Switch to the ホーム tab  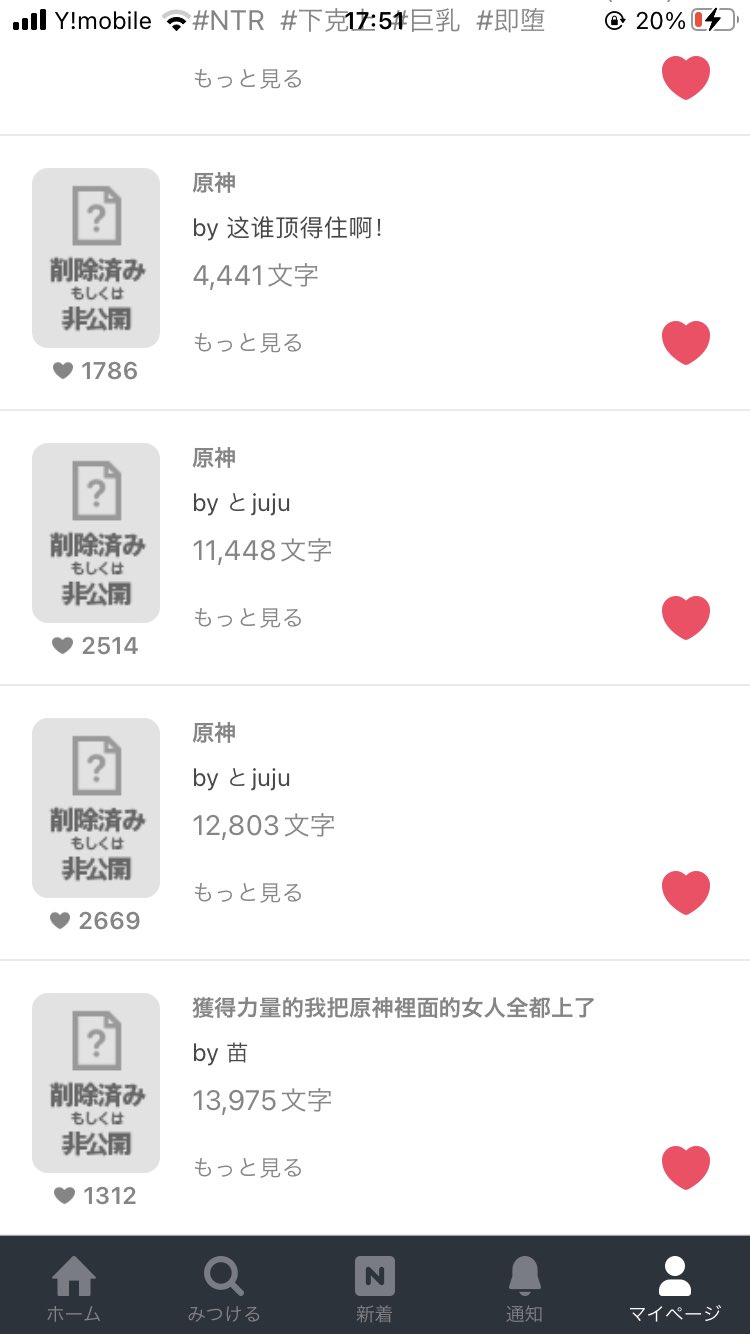point(74,1288)
